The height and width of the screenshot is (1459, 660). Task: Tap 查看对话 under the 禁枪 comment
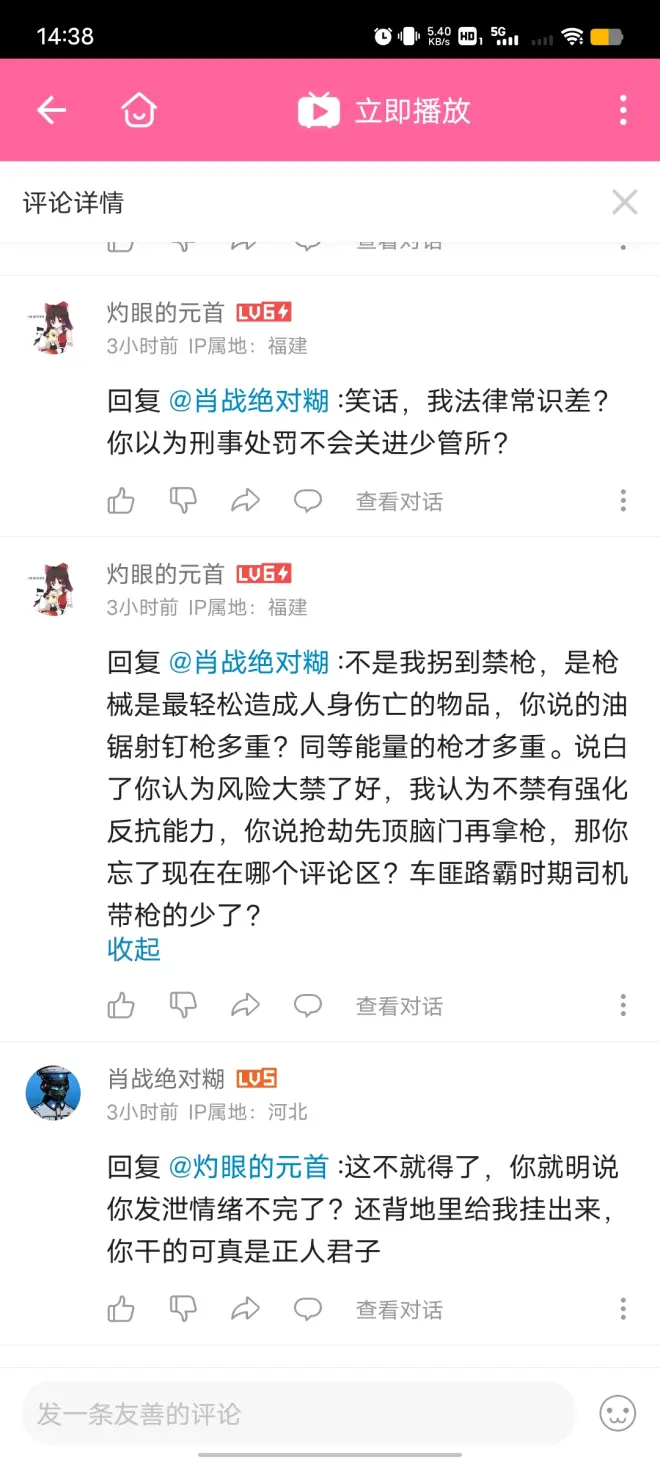pos(399,1005)
